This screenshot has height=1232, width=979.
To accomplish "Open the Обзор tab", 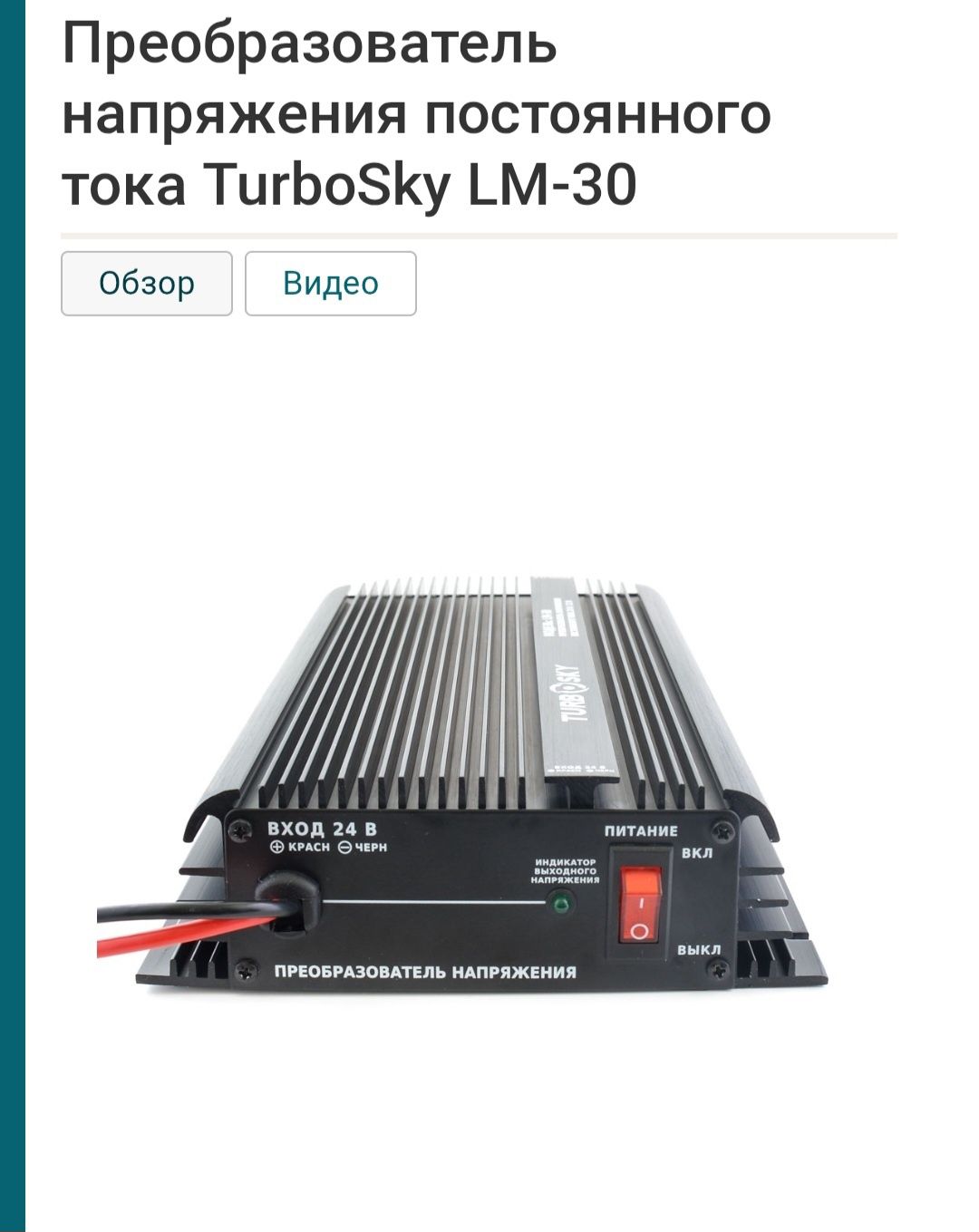I will [147, 284].
